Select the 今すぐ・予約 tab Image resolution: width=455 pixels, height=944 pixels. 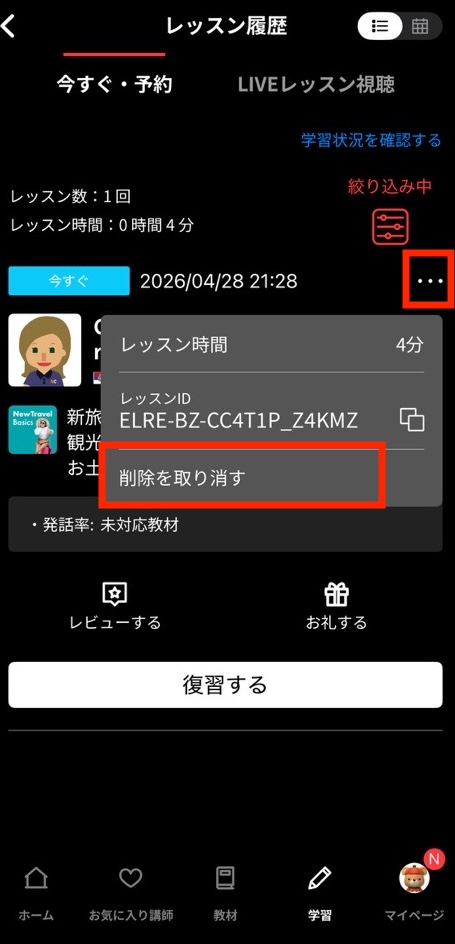[x=114, y=85]
